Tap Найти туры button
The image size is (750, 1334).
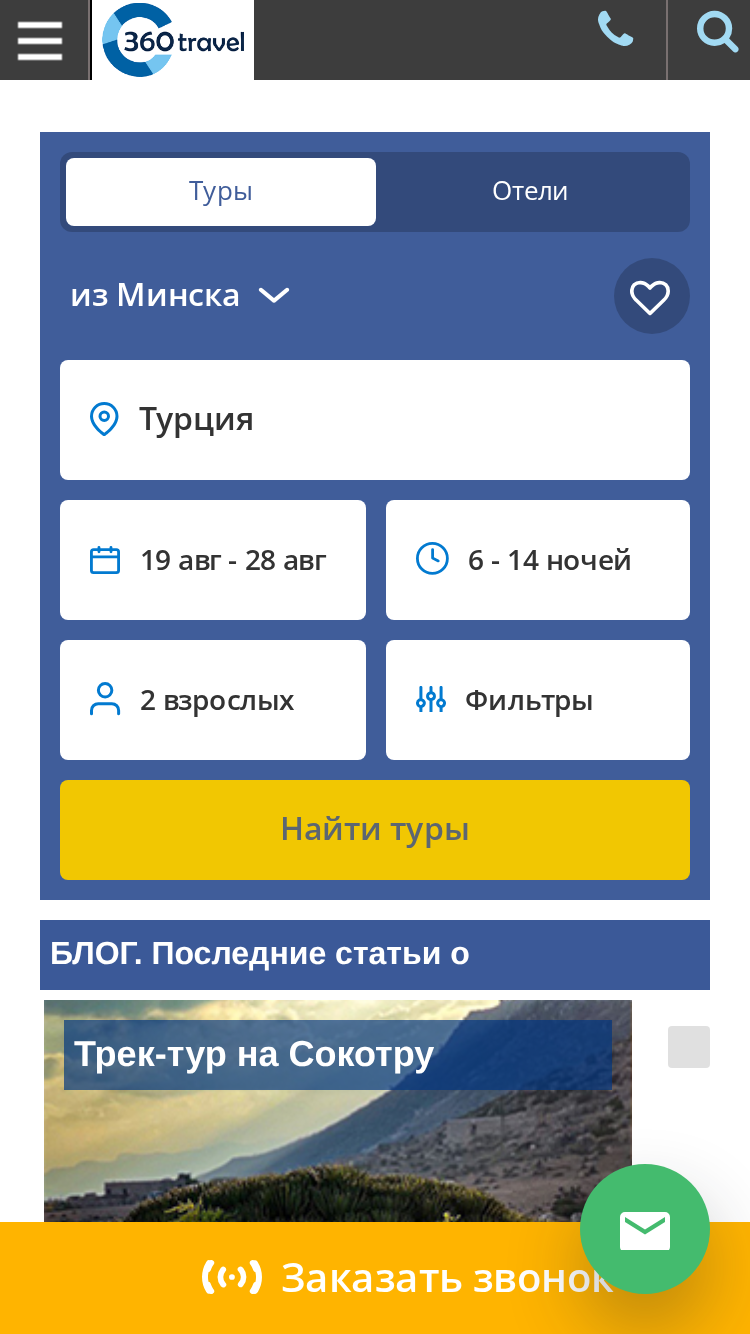click(x=375, y=830)
